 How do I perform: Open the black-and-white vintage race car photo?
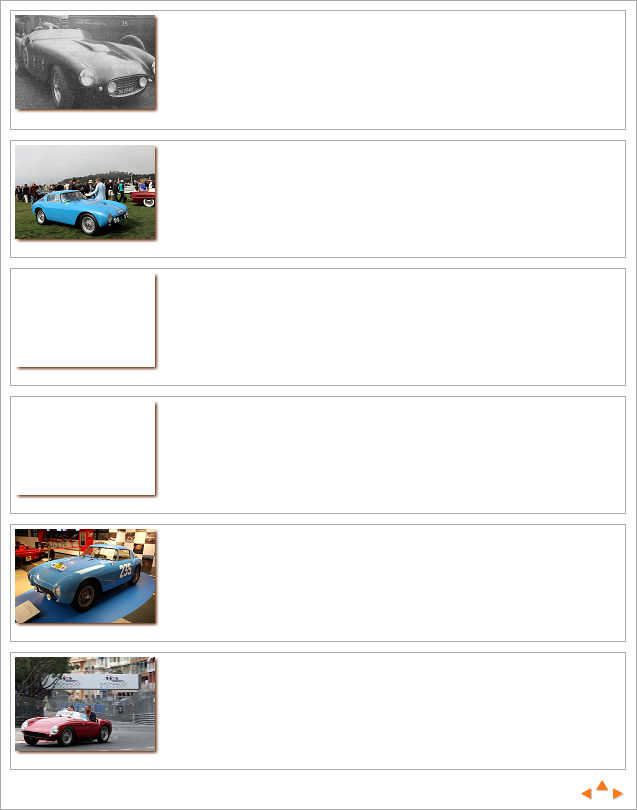[x=86, y=62]
